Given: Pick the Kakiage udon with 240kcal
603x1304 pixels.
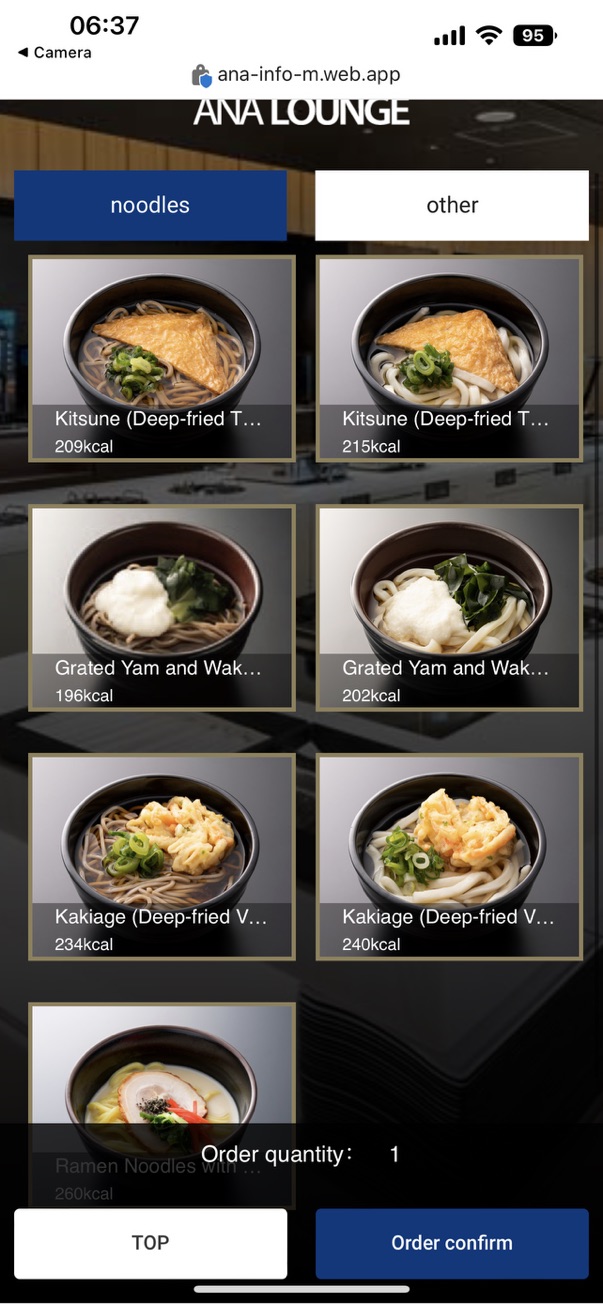Looking at the screenshot, I should click(449, 856).
